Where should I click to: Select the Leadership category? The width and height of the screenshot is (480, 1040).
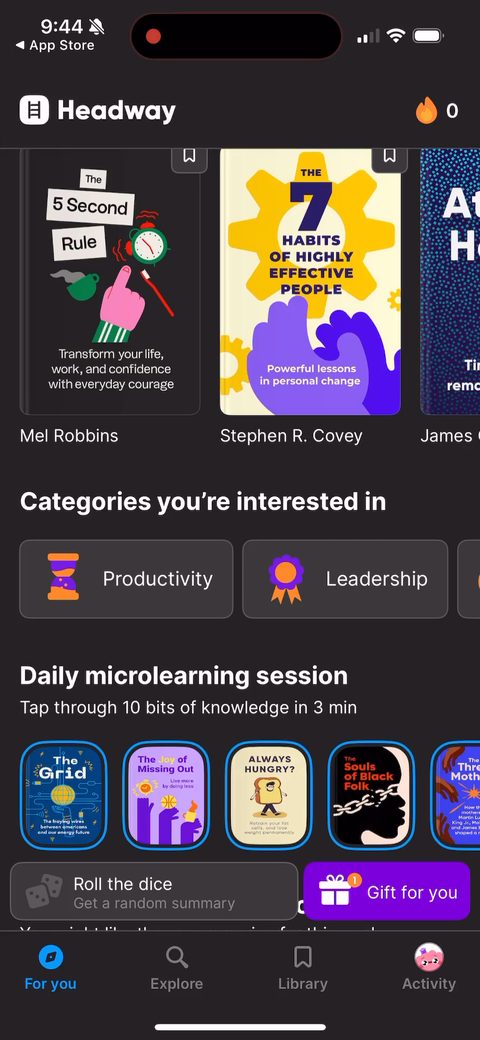(345, 579)
